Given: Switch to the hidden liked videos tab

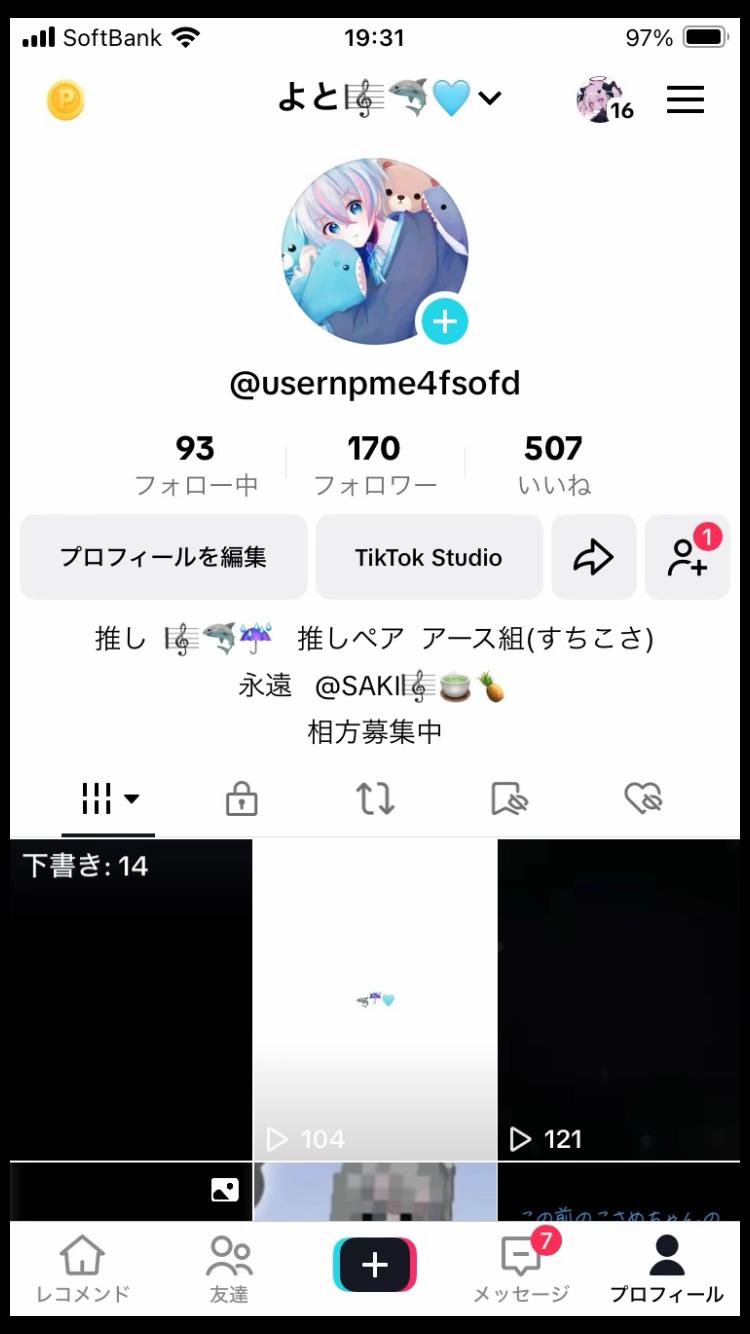Looking at the screenshot, I should (643, 798).
